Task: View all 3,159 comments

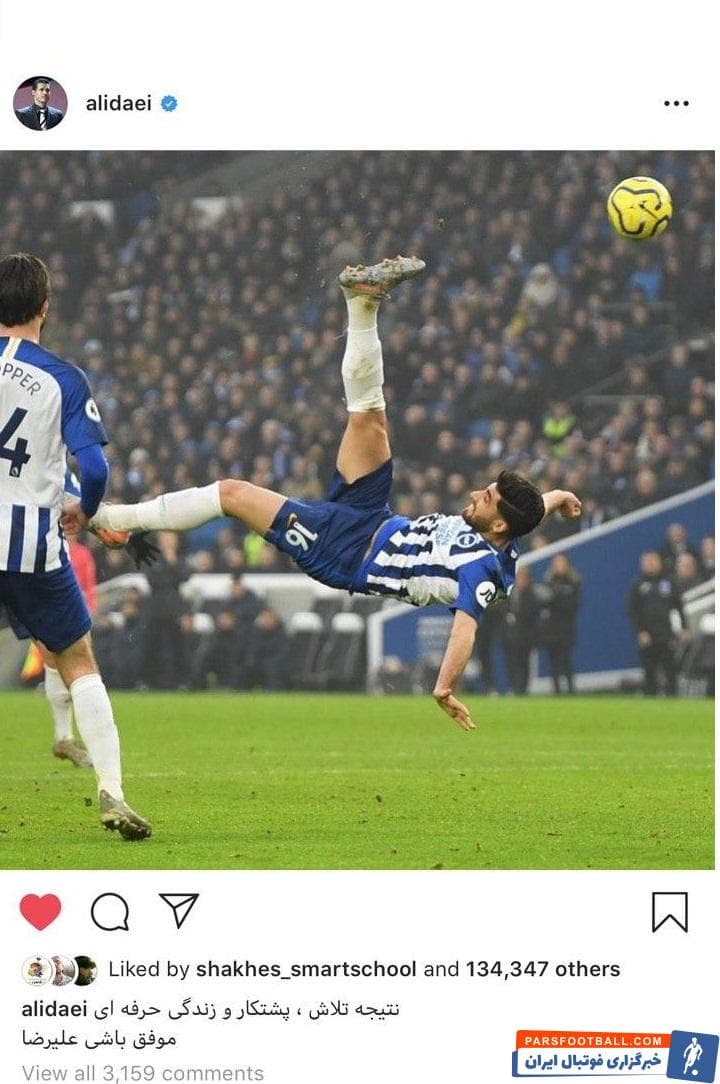Action: pos(143,1073)
